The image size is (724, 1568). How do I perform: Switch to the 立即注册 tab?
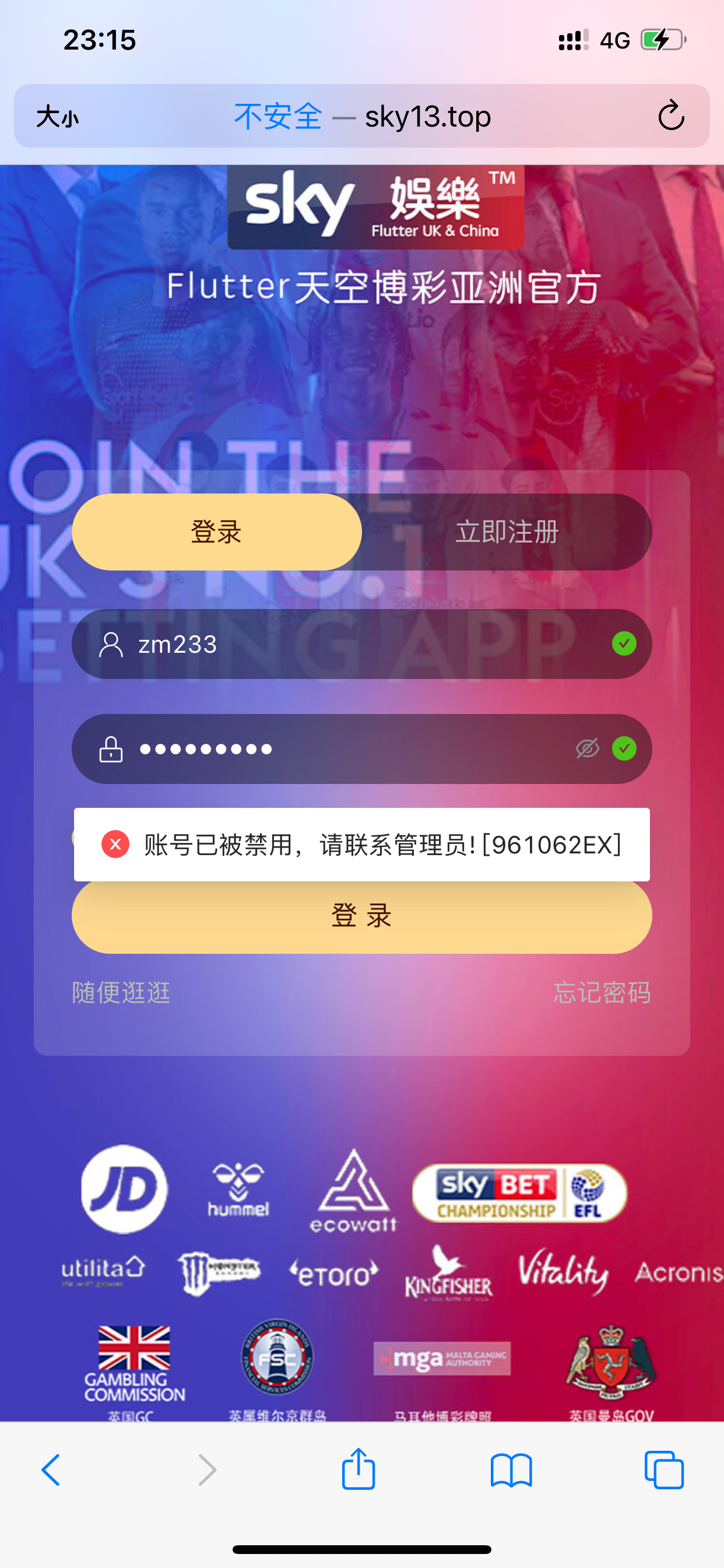[507, 531]
